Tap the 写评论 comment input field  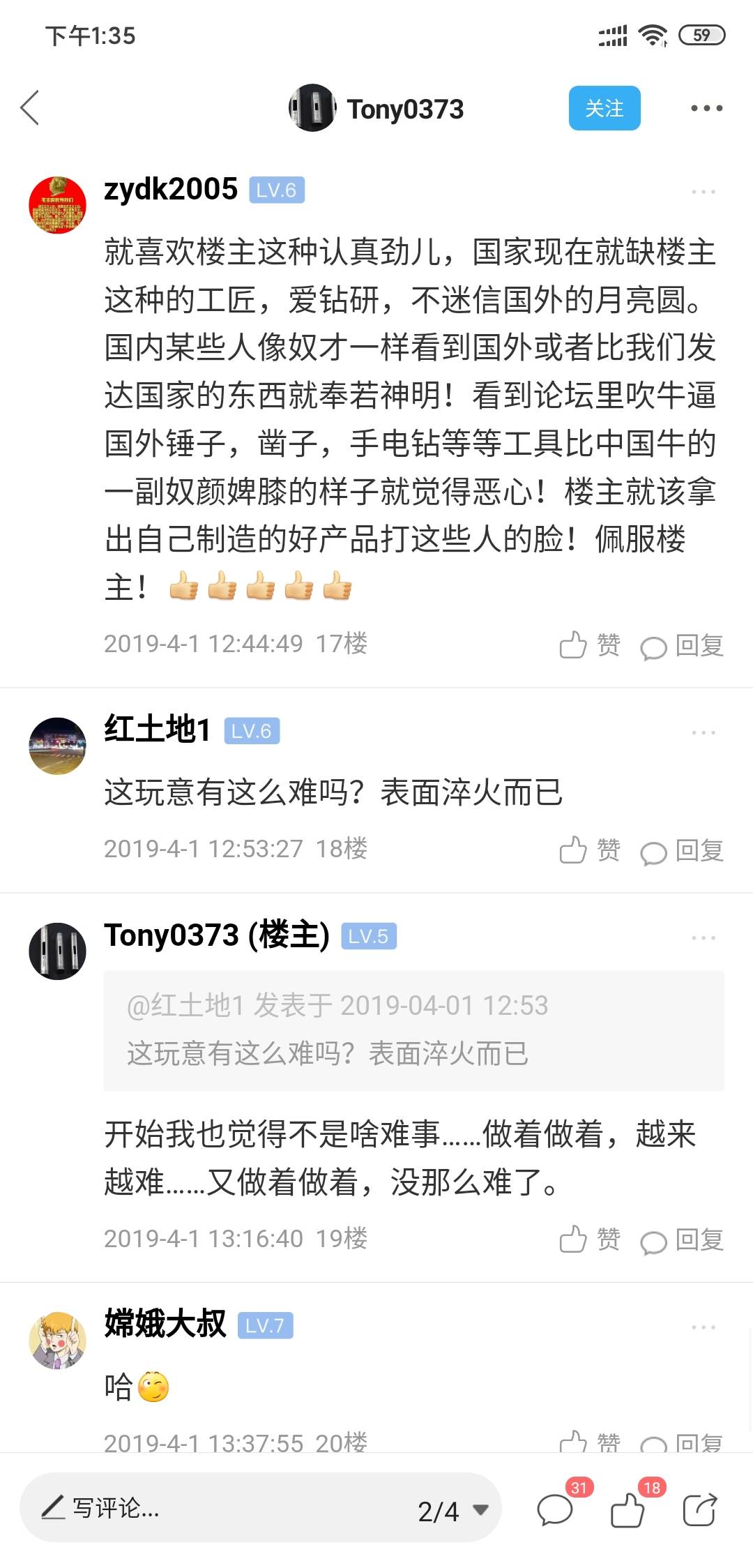point(209,1508)
